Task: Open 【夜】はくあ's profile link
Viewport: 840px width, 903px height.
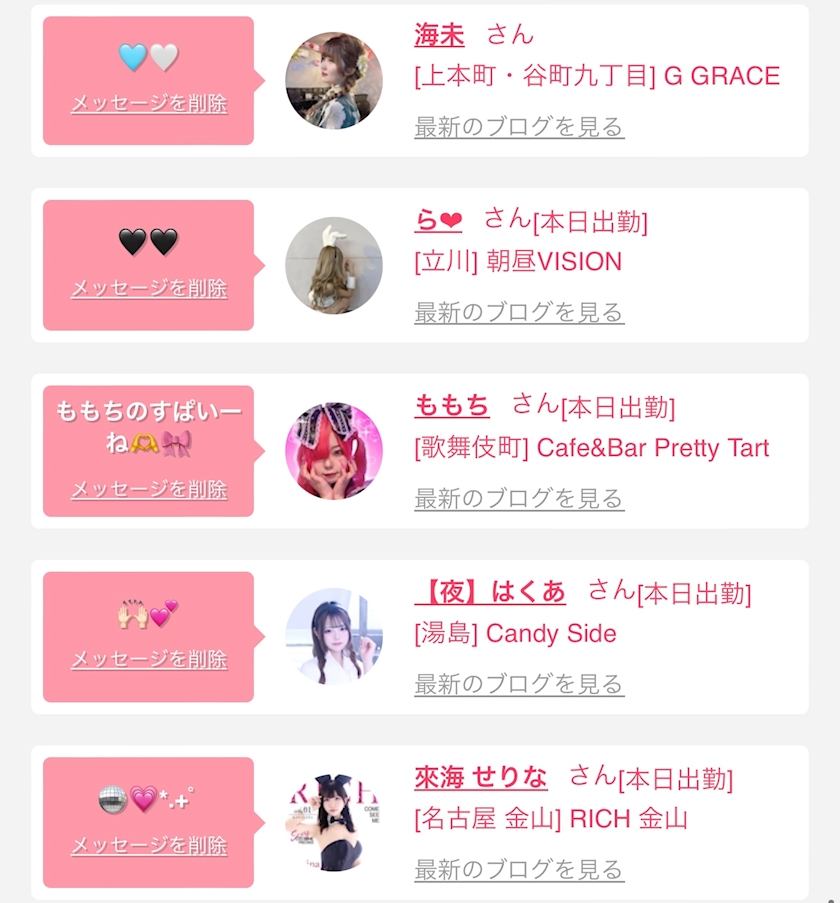Action: [490, 591]
